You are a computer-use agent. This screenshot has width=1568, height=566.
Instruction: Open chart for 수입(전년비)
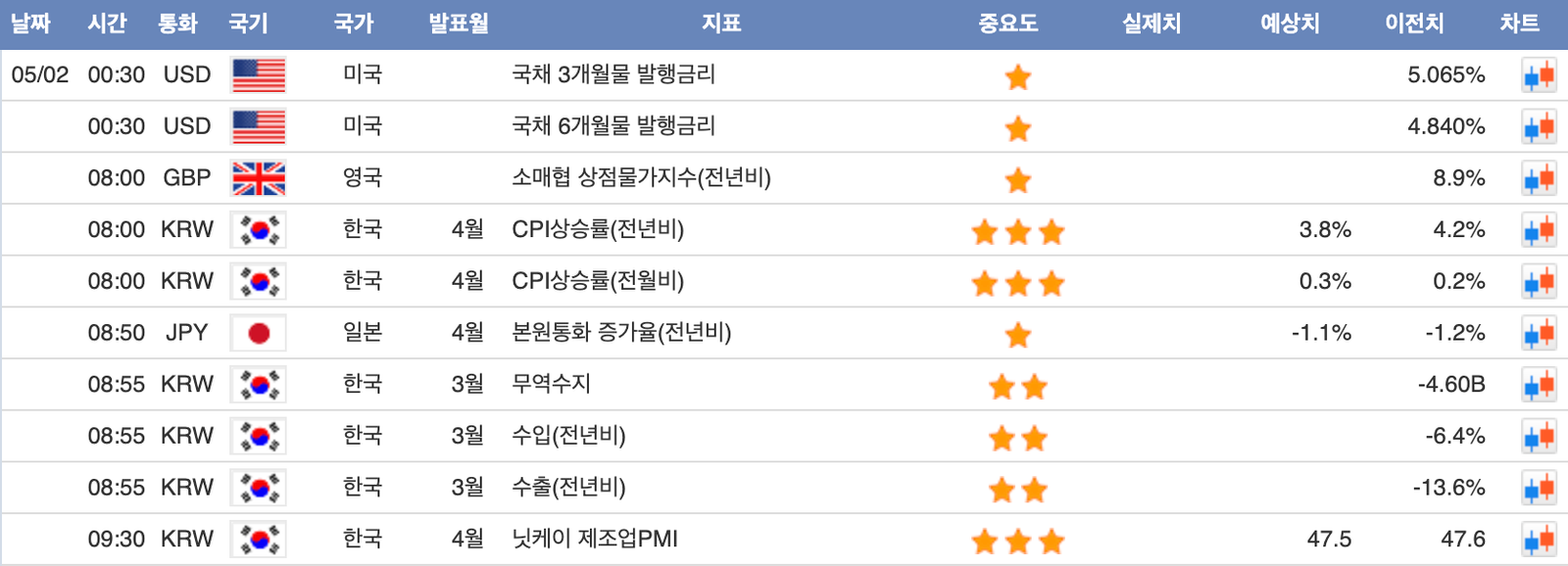pyautogui.click(x=1539, y=437)
